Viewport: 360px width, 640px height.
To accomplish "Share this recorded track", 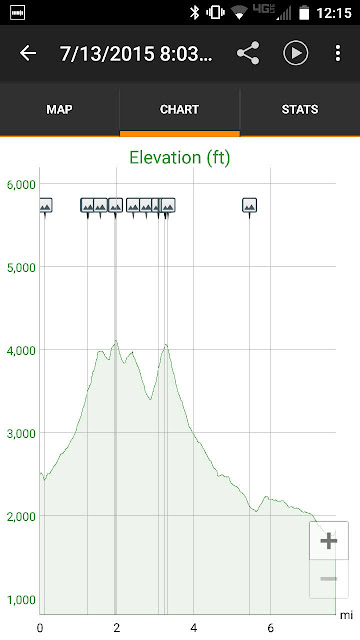I will [x=248, y=53].
